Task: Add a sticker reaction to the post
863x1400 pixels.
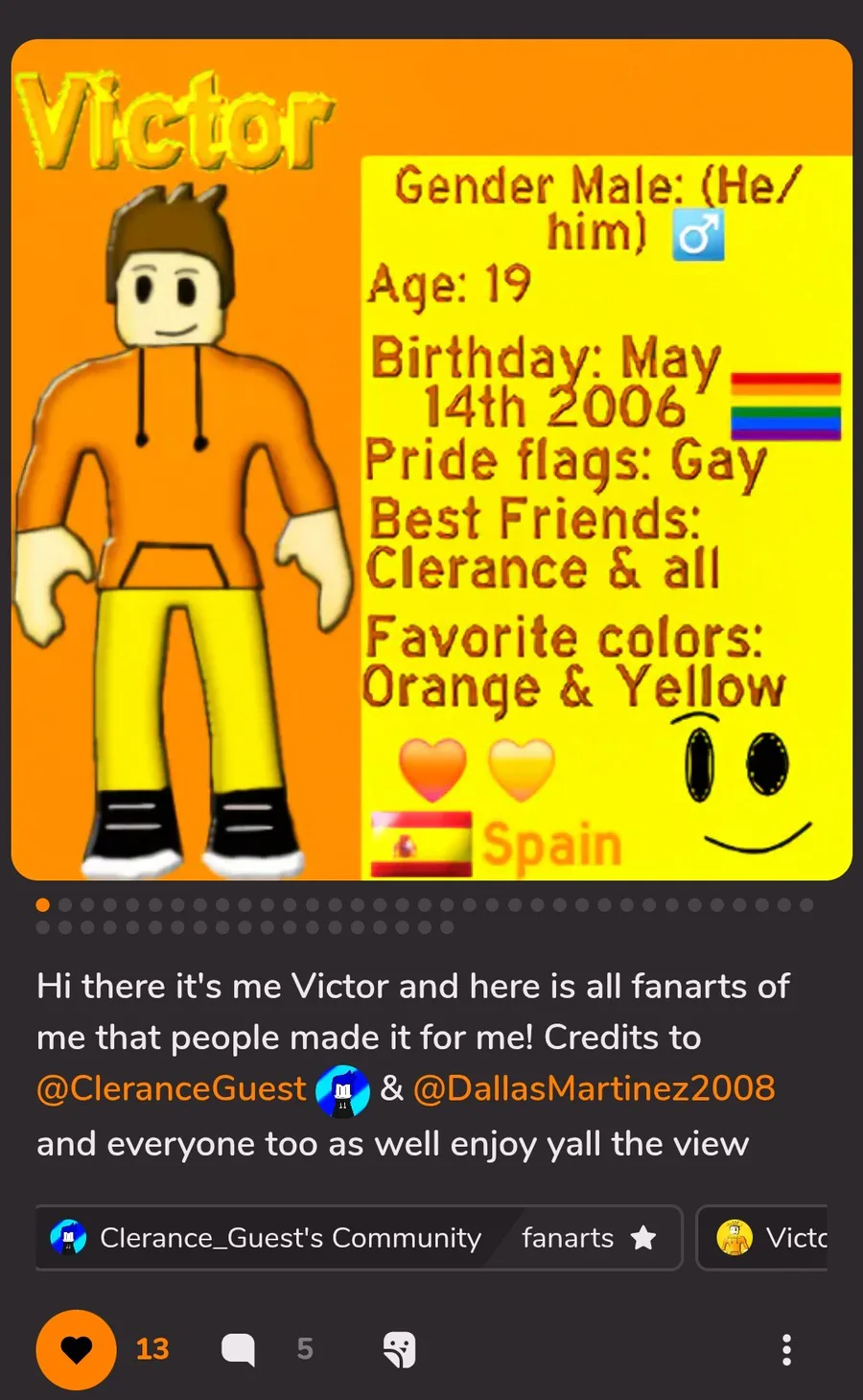Action: (x=399, y=1349)
